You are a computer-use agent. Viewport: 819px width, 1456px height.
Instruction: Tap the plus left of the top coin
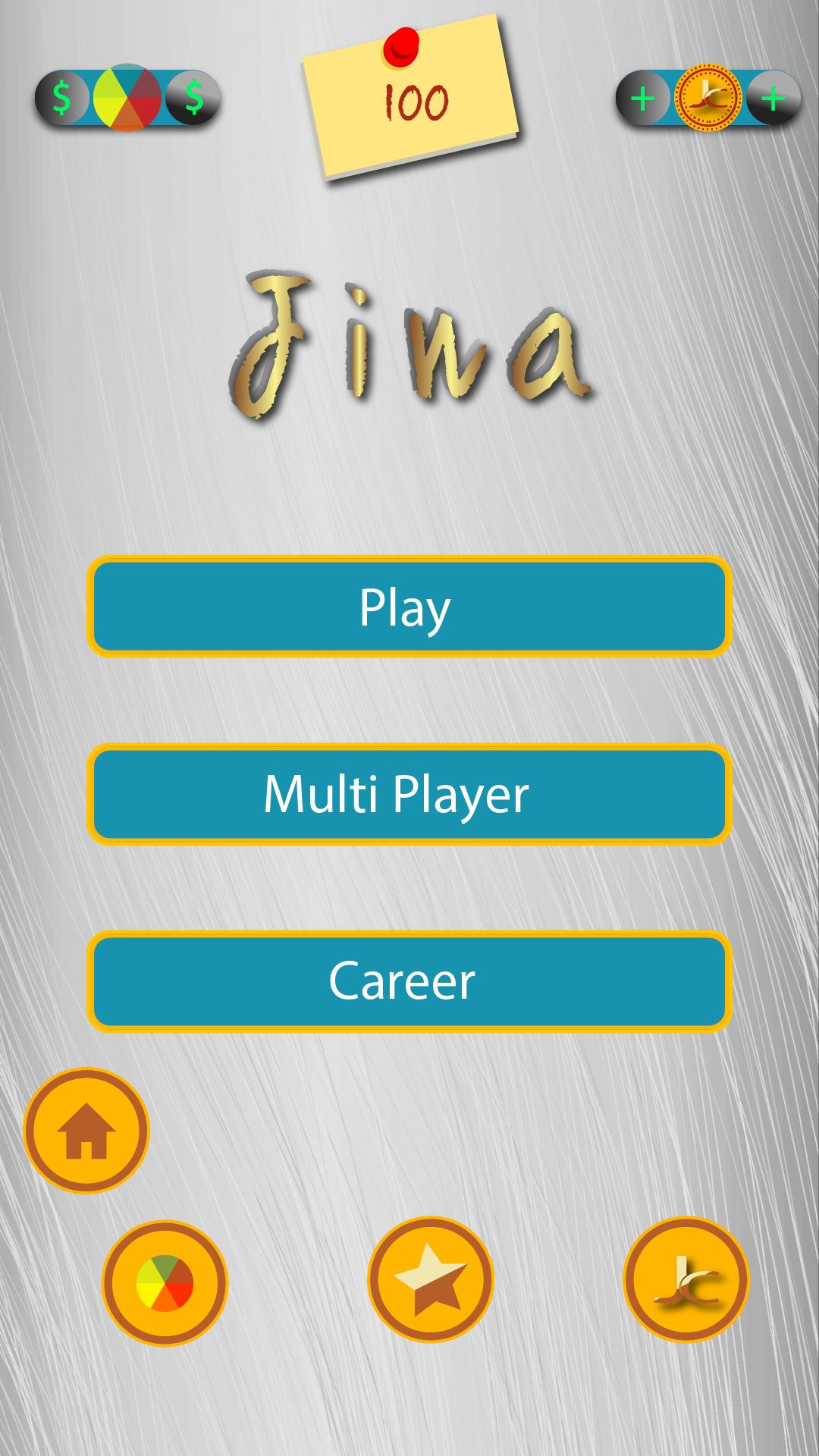(642, 99)
